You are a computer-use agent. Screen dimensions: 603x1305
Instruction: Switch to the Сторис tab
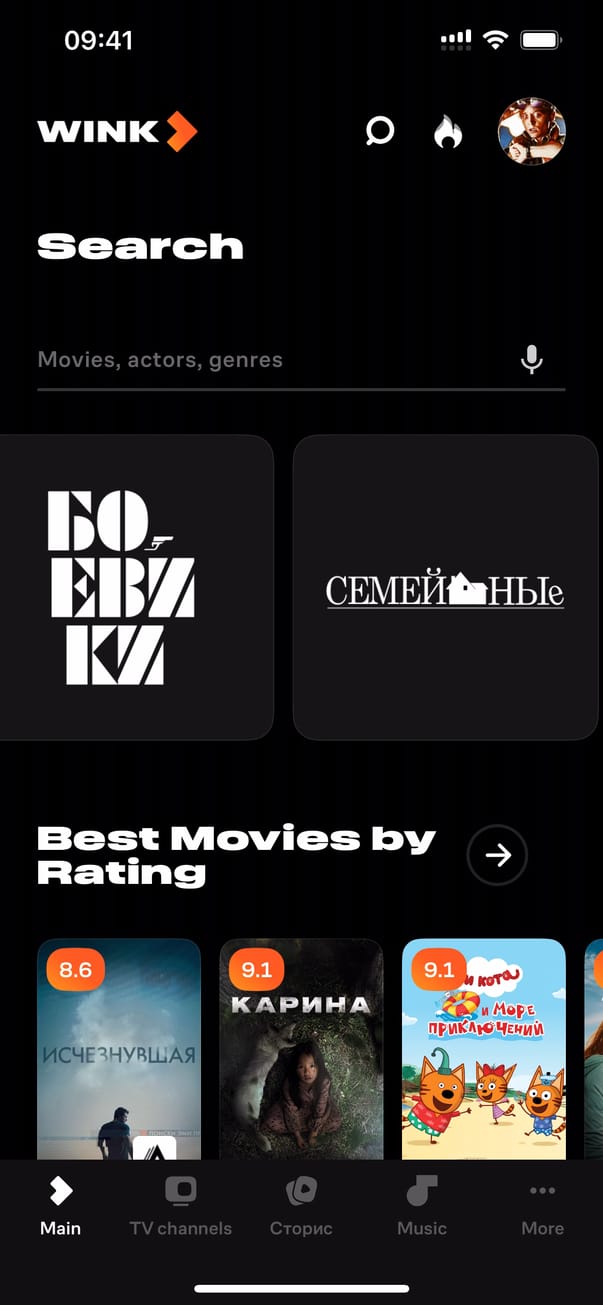click(x=301, y=1207)
